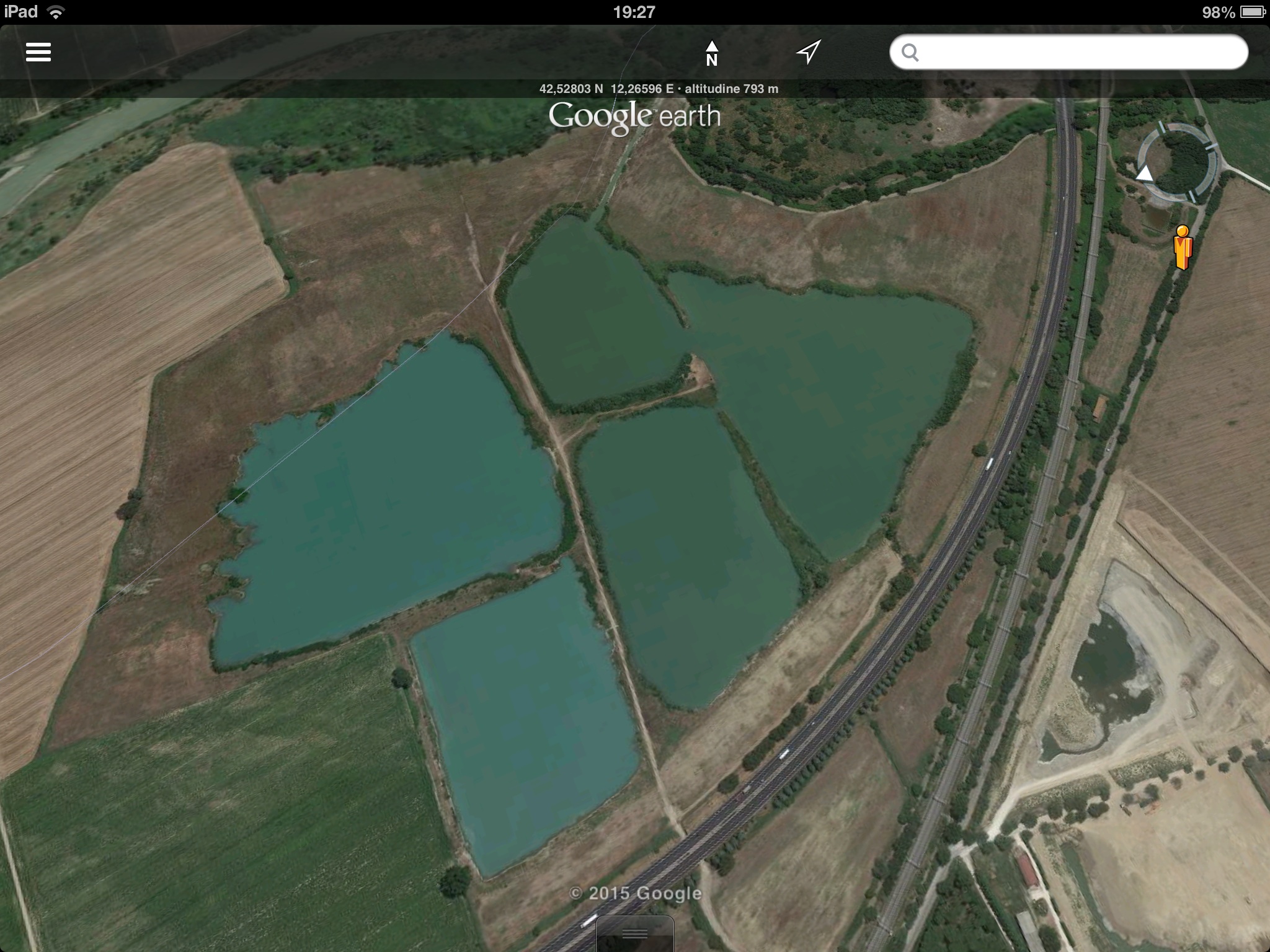Open the hamburger side menu
This screenshot has width=1270, height=952.
click(38, 52)
